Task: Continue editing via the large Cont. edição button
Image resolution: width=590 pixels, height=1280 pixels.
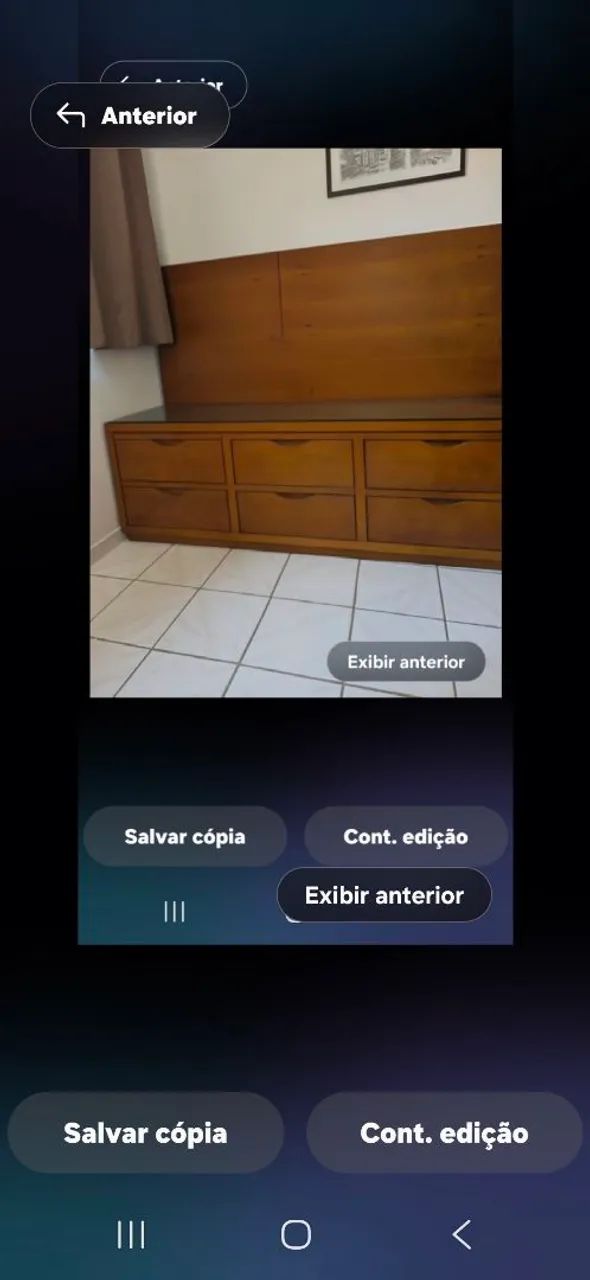Action: coord(444,1133)
